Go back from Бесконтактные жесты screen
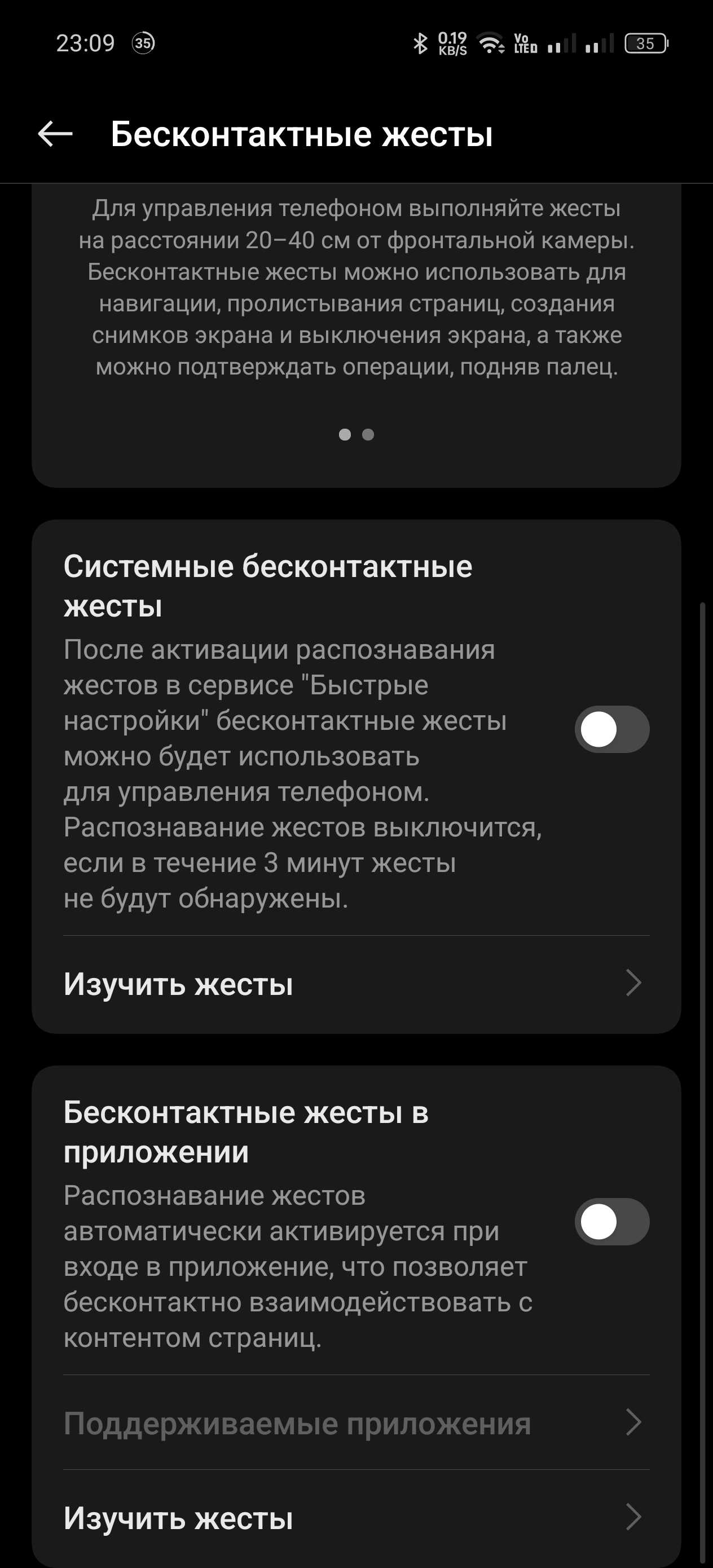713x1568 pixels. pos(55,134)
